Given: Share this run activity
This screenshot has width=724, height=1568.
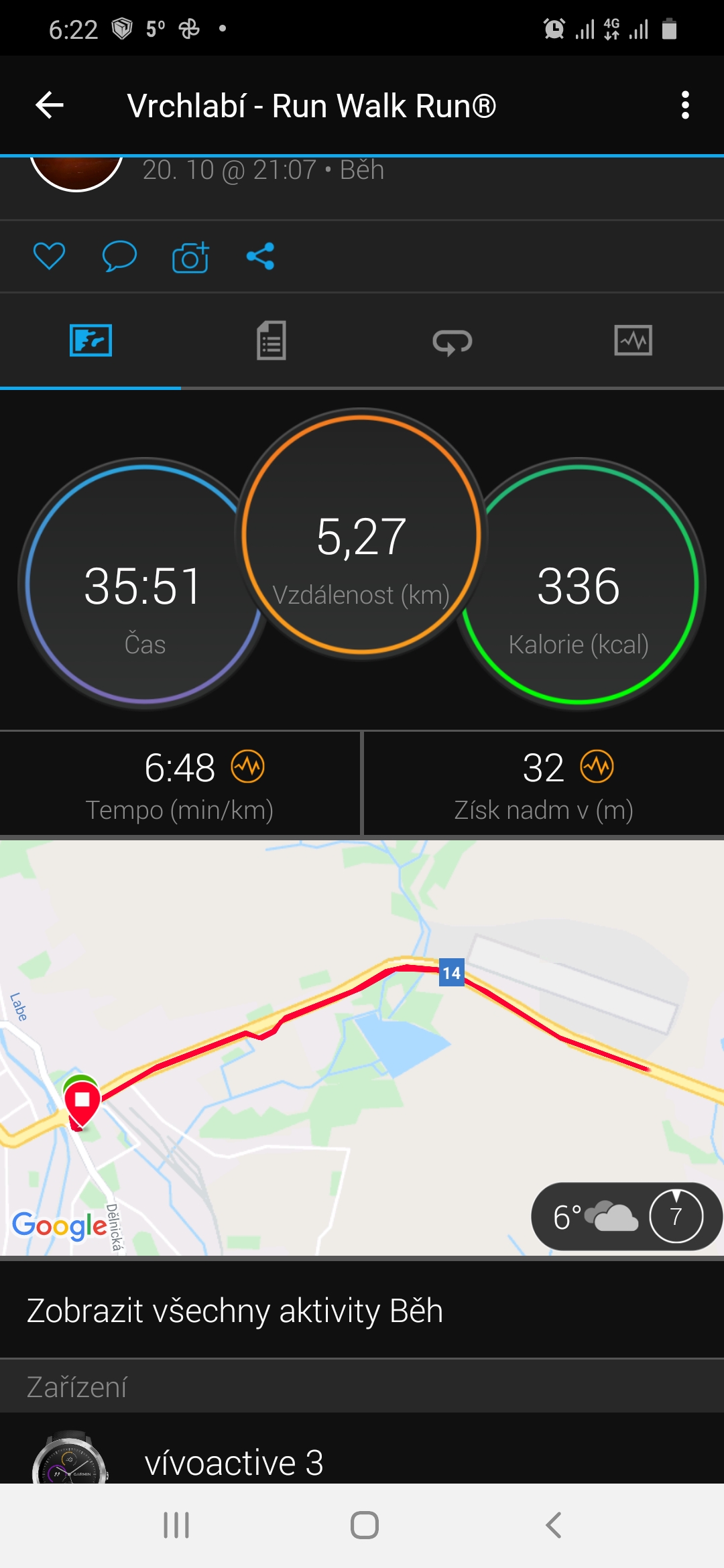Looking at the screenshot, I should pyautogui.click(x=260, y=256).
